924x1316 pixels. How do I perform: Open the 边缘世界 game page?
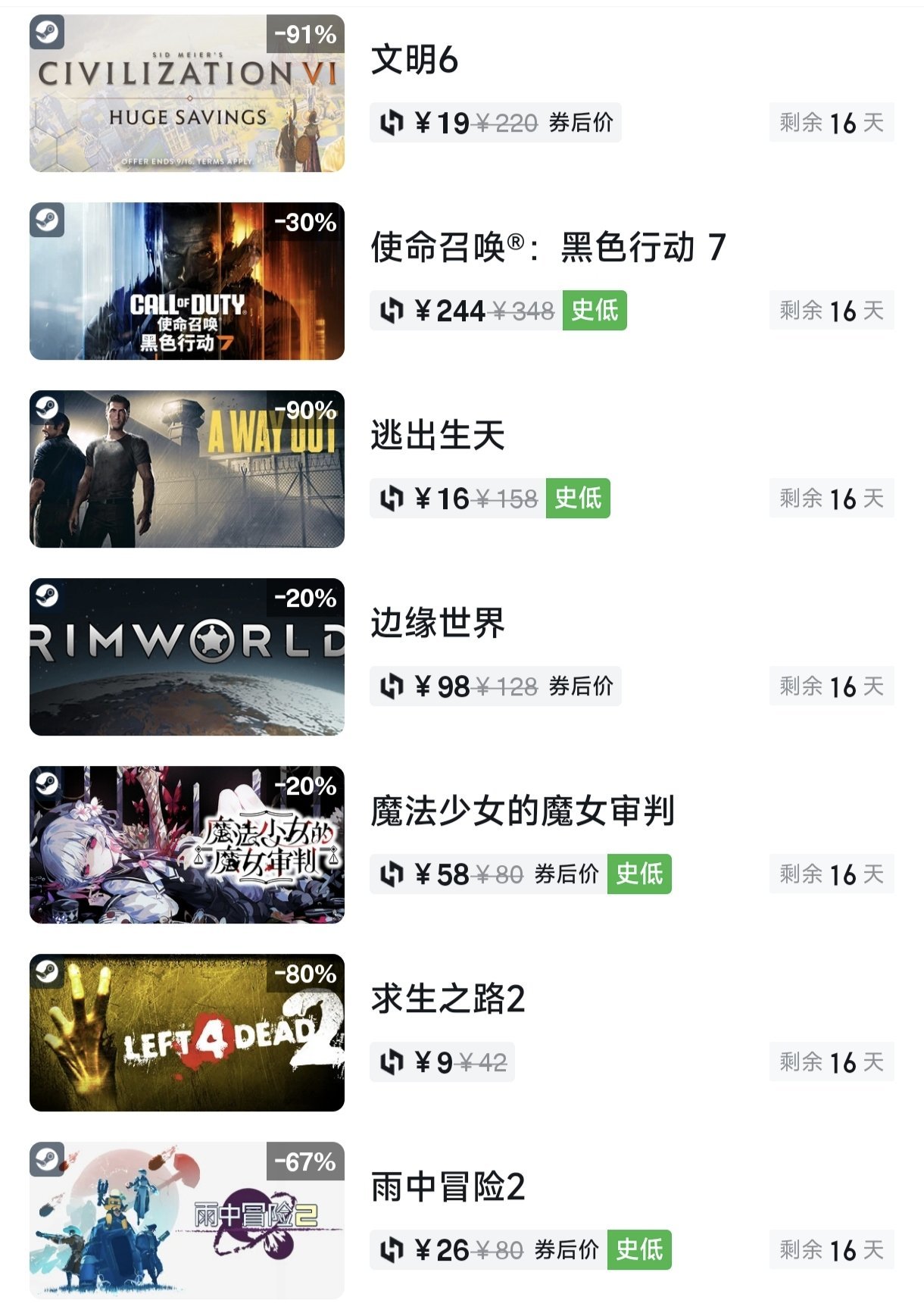pos(437,624)
